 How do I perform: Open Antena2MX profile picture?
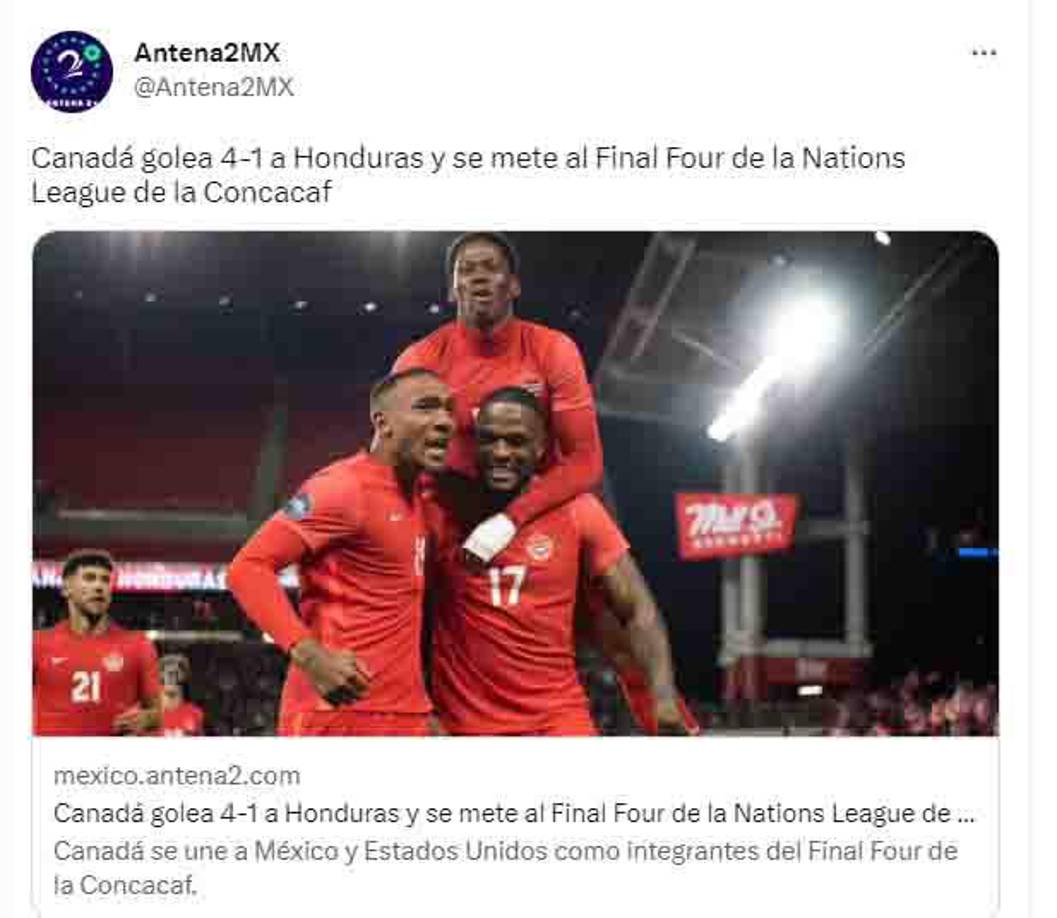point(71,71)
